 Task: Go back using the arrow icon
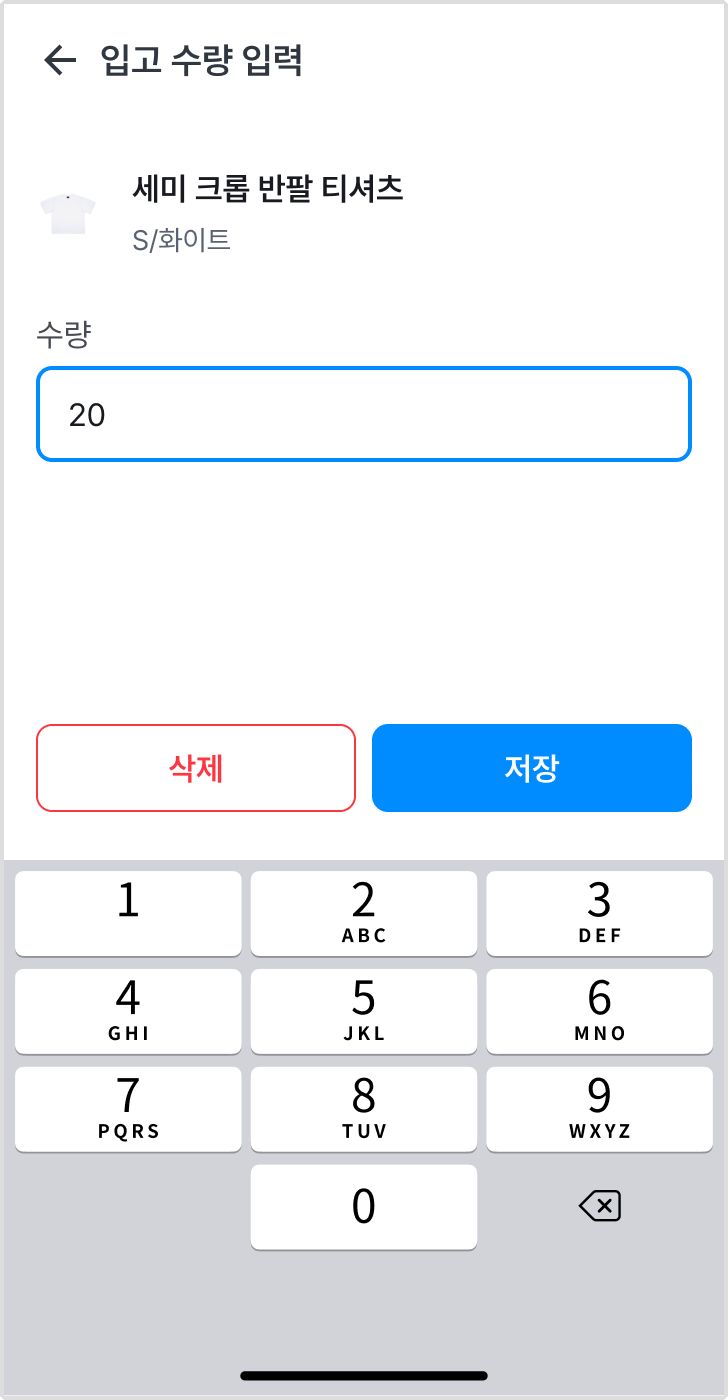coord(60,61)
